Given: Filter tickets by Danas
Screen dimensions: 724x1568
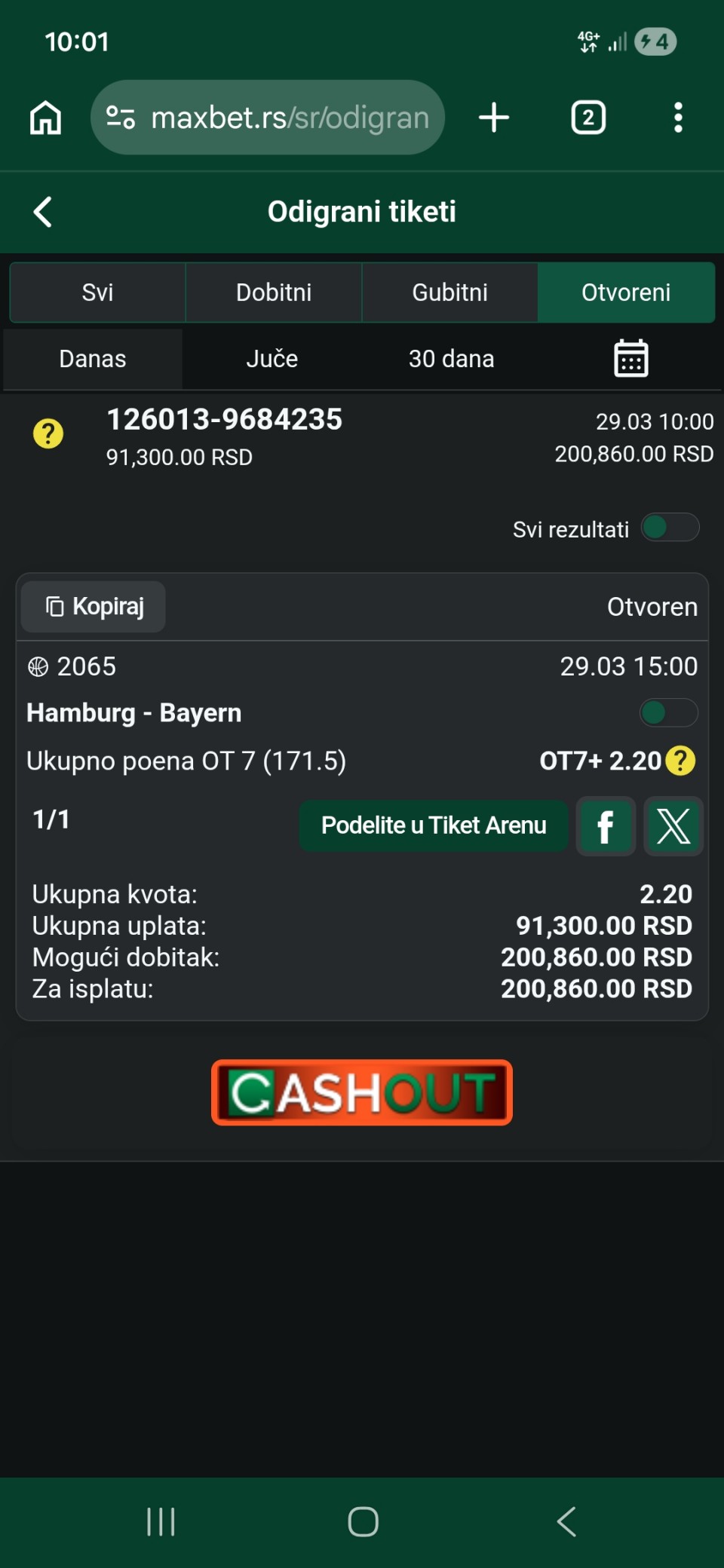Looking at the screenshot, I should click(x=93, y=359).
